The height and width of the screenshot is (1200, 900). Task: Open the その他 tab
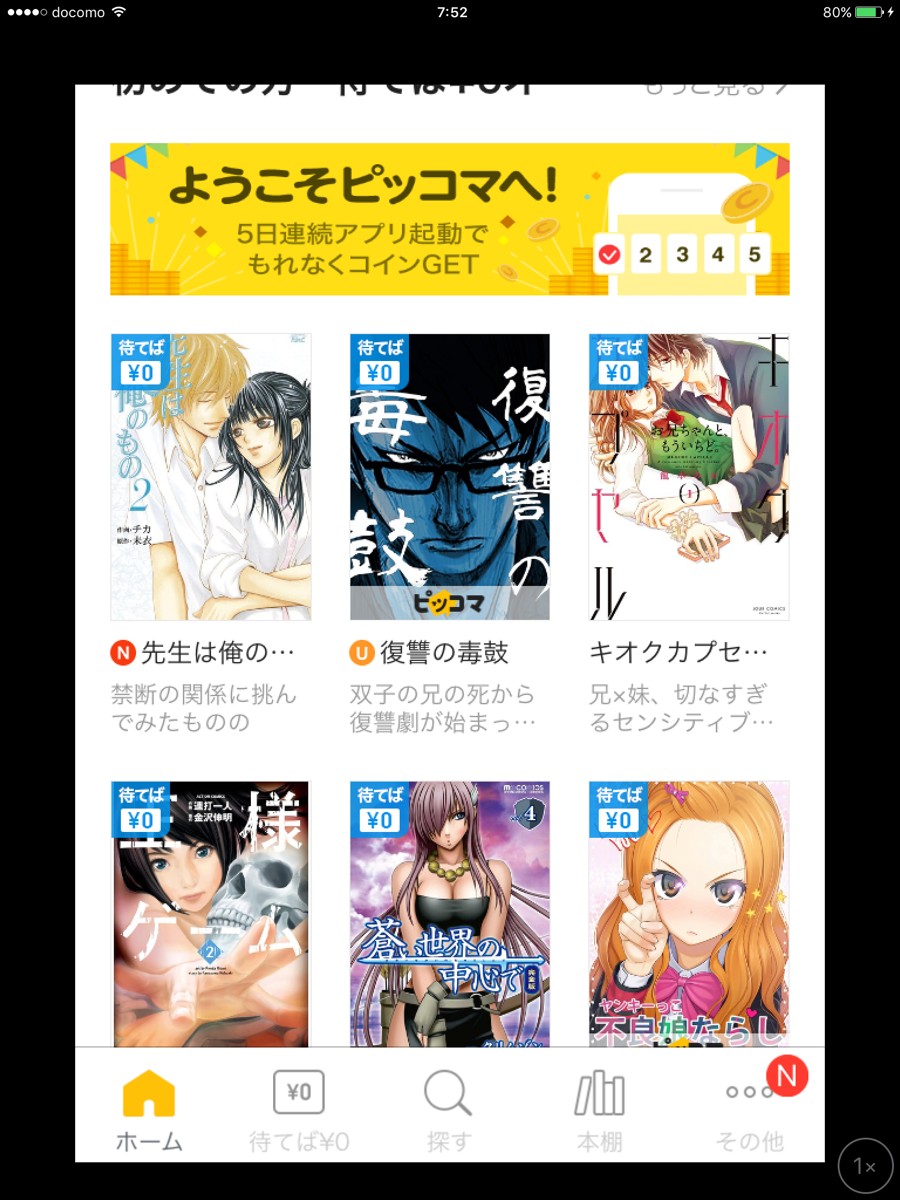[750, 1109]
